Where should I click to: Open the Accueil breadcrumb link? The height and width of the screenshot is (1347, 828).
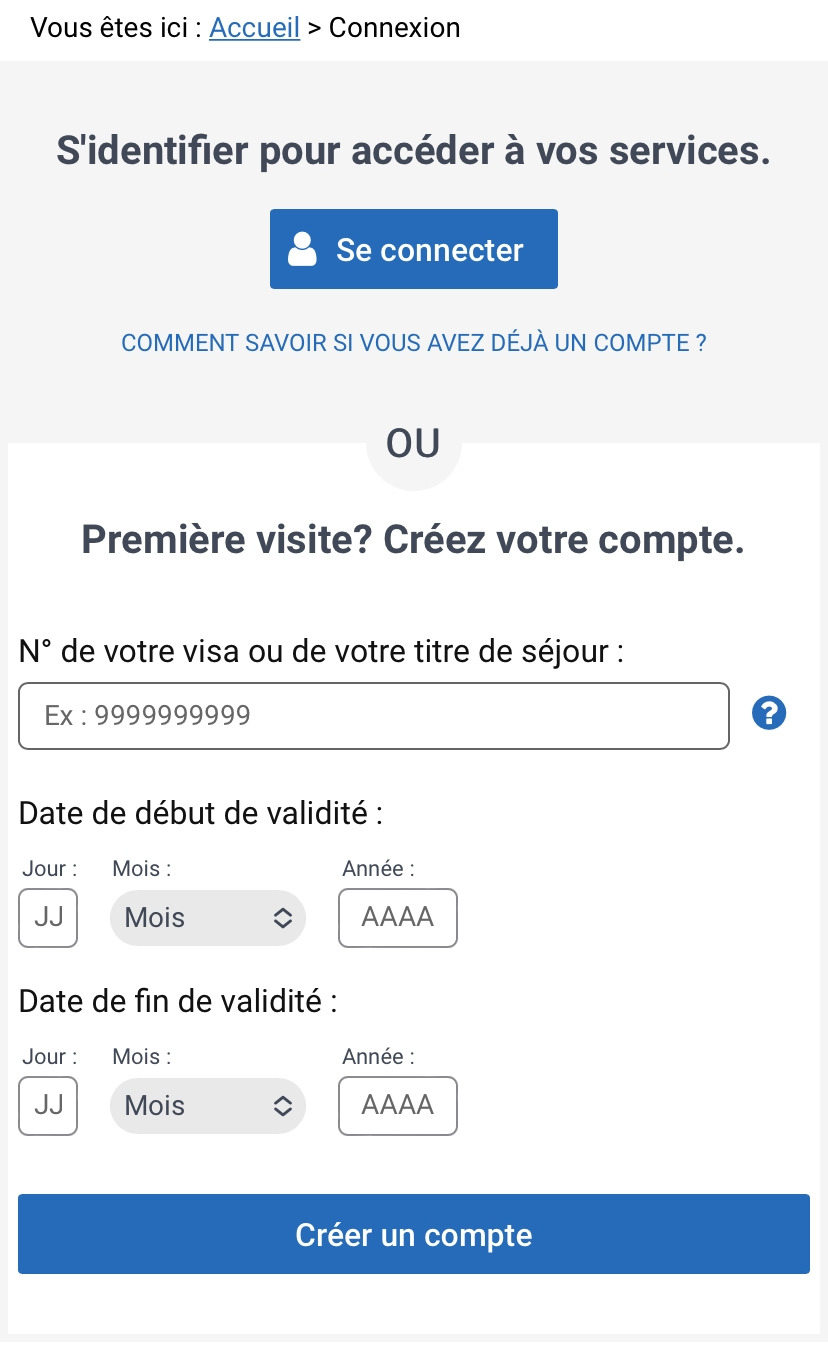click(254, 28)
